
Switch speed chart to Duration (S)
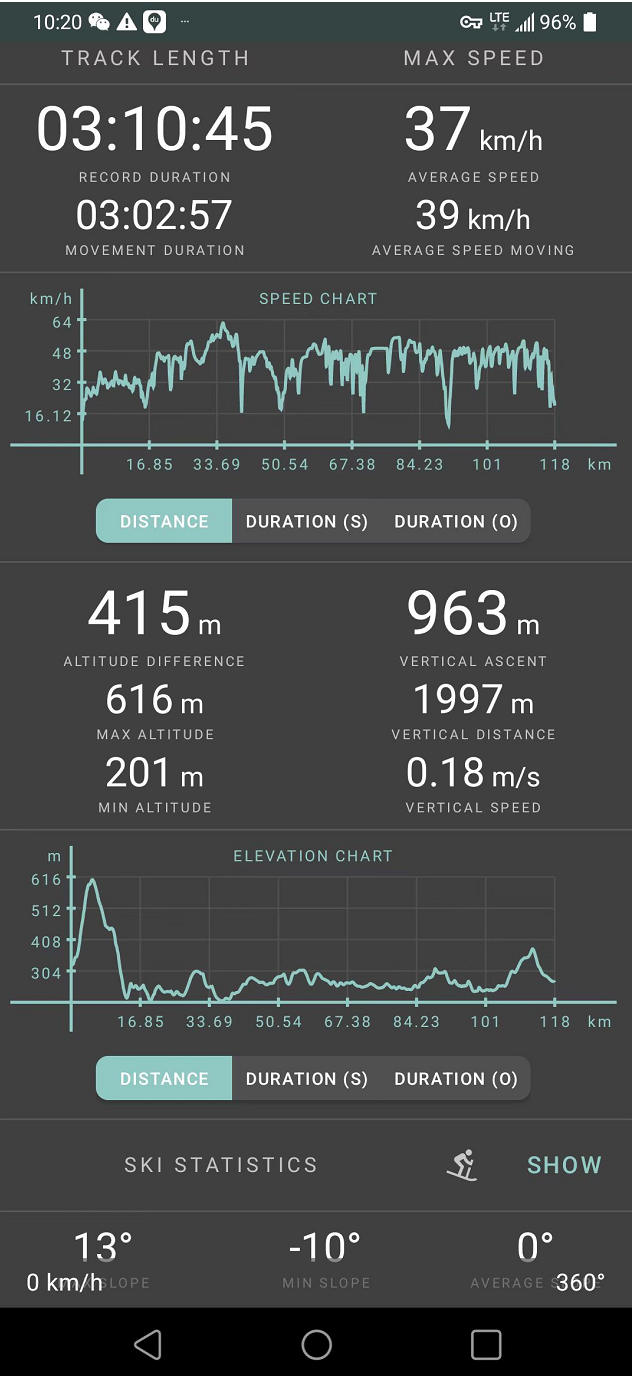[x=306, y=521]
